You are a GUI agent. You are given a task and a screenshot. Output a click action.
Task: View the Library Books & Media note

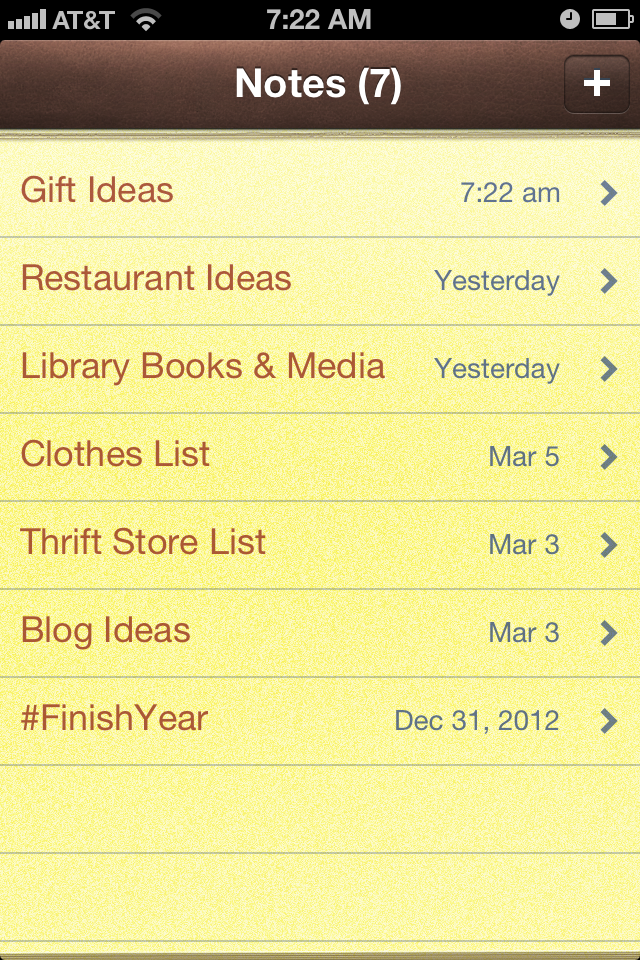[203, 367]
